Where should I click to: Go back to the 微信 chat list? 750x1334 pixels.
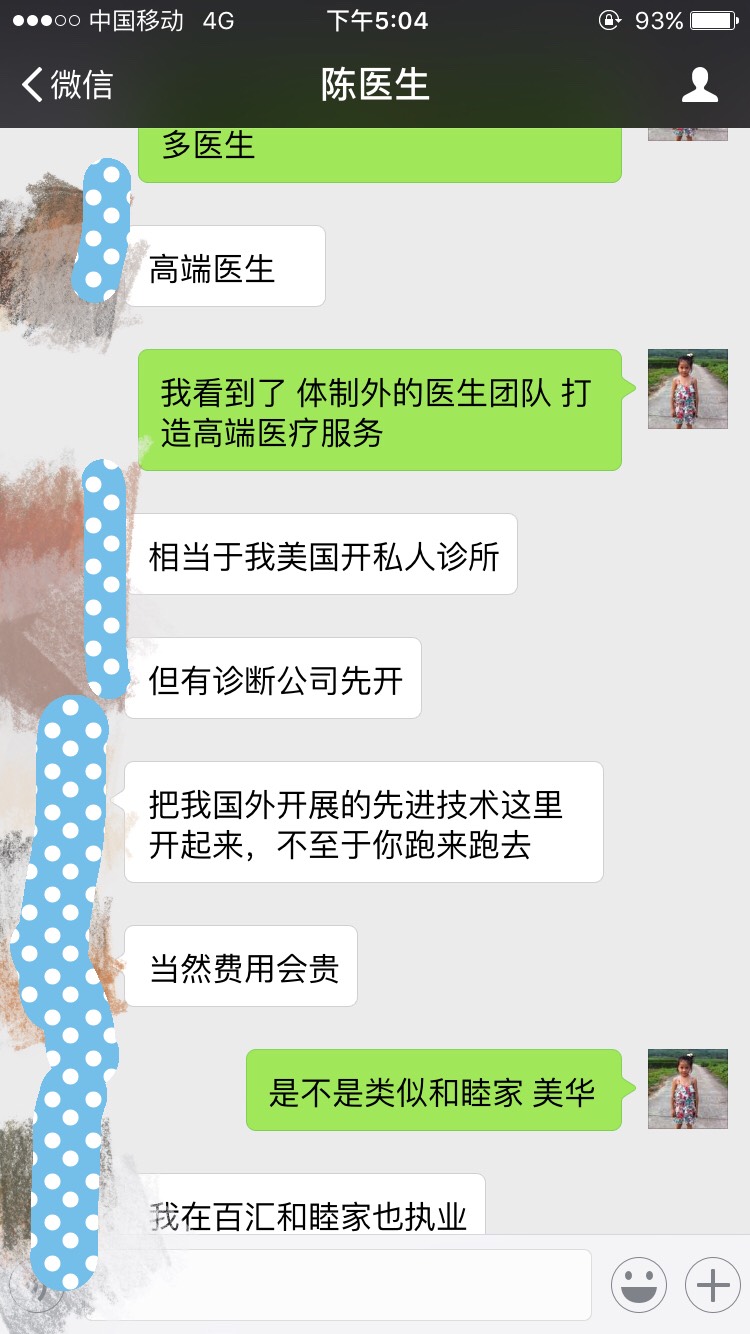click(66, 84)
